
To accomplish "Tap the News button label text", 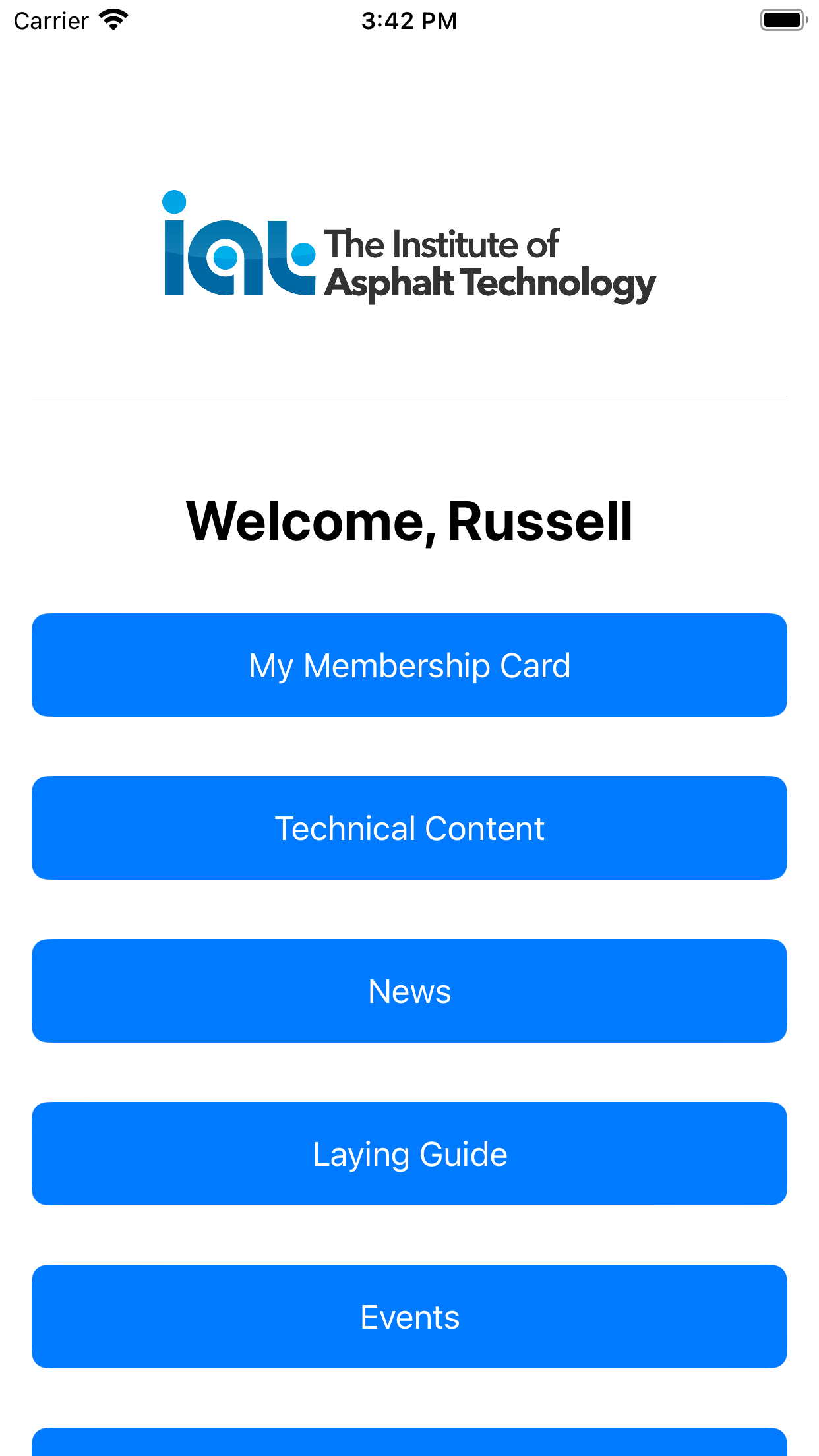I will [409, 990].
